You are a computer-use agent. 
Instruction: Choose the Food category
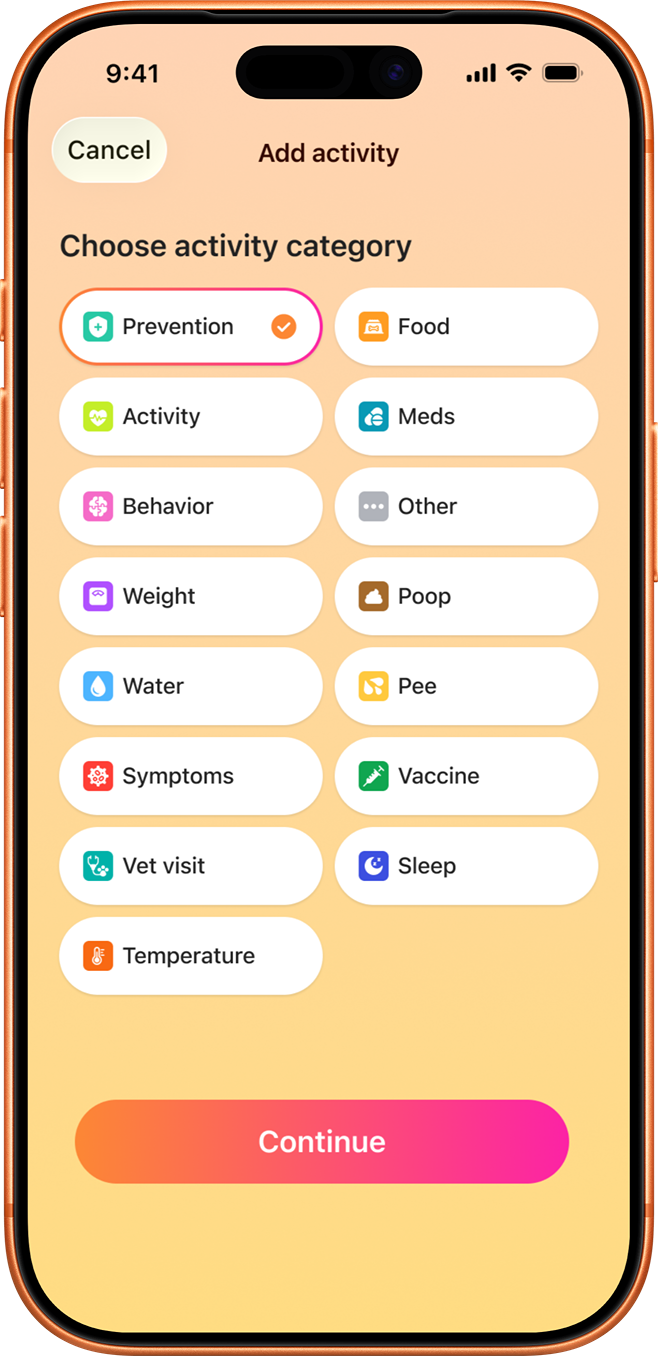coord(466,327)
